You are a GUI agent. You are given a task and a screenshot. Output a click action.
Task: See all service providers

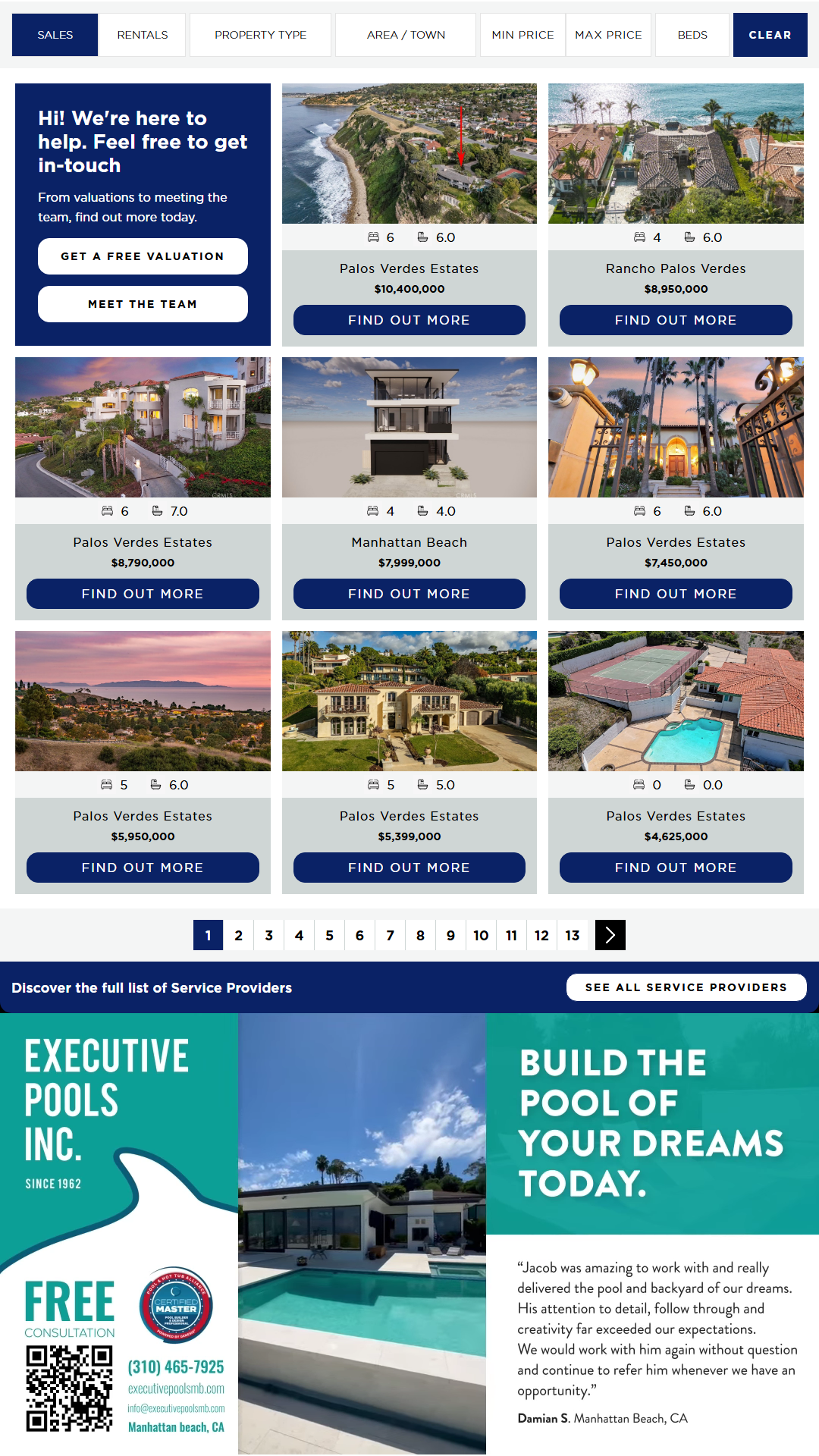coord(686,987)
